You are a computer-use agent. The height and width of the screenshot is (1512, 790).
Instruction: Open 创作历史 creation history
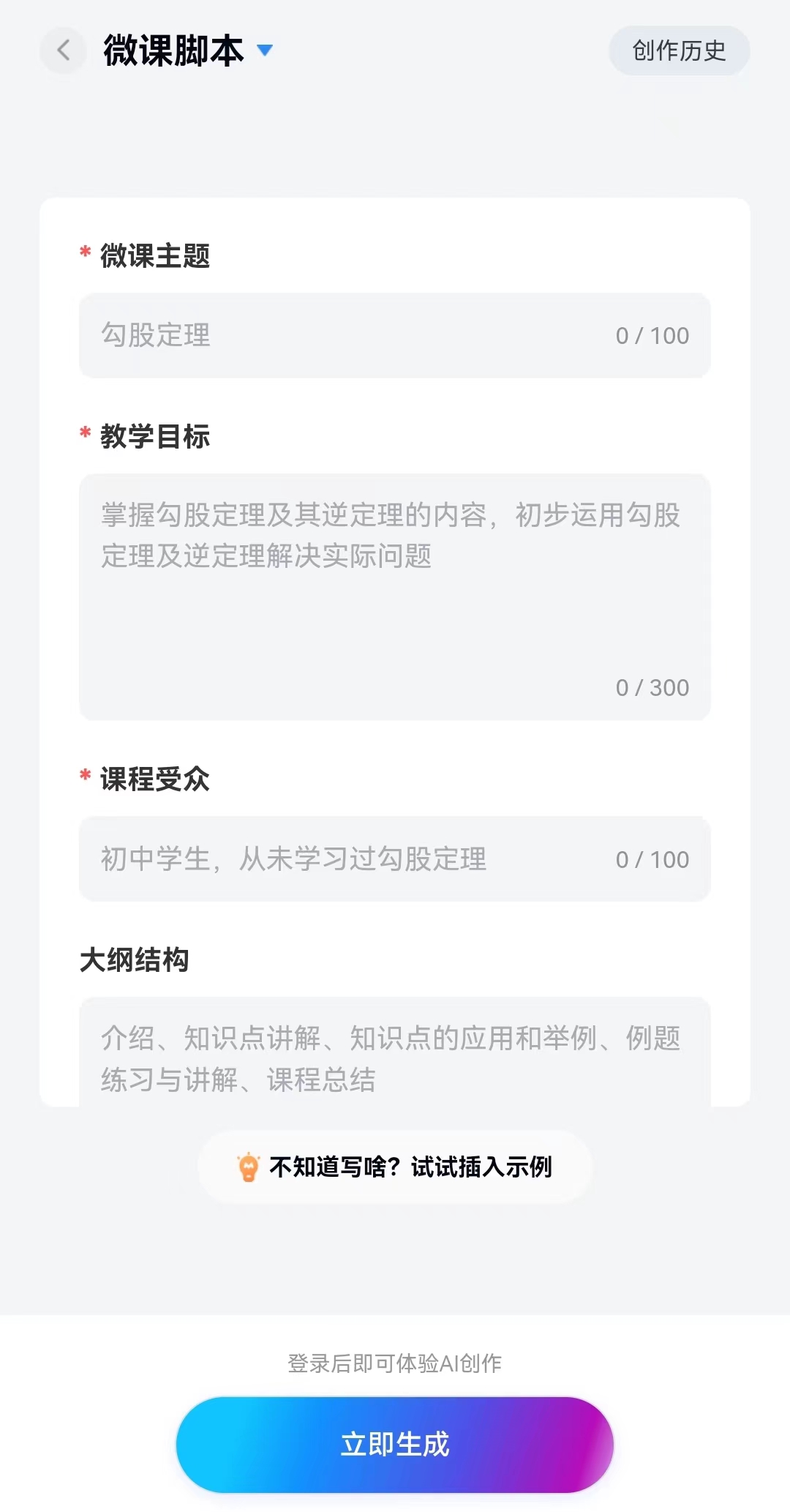click(677, 51)
